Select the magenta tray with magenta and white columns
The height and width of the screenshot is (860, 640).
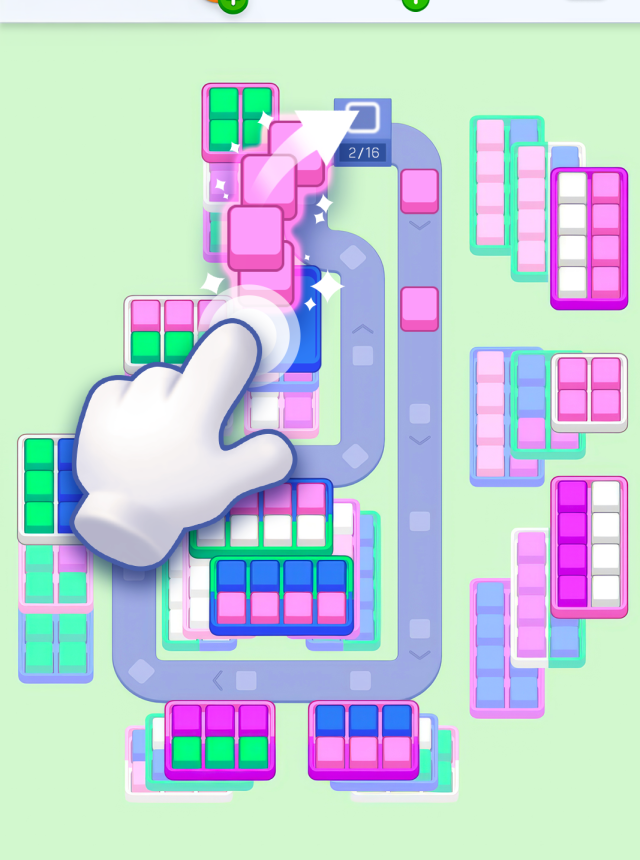[x=589, y=546]
